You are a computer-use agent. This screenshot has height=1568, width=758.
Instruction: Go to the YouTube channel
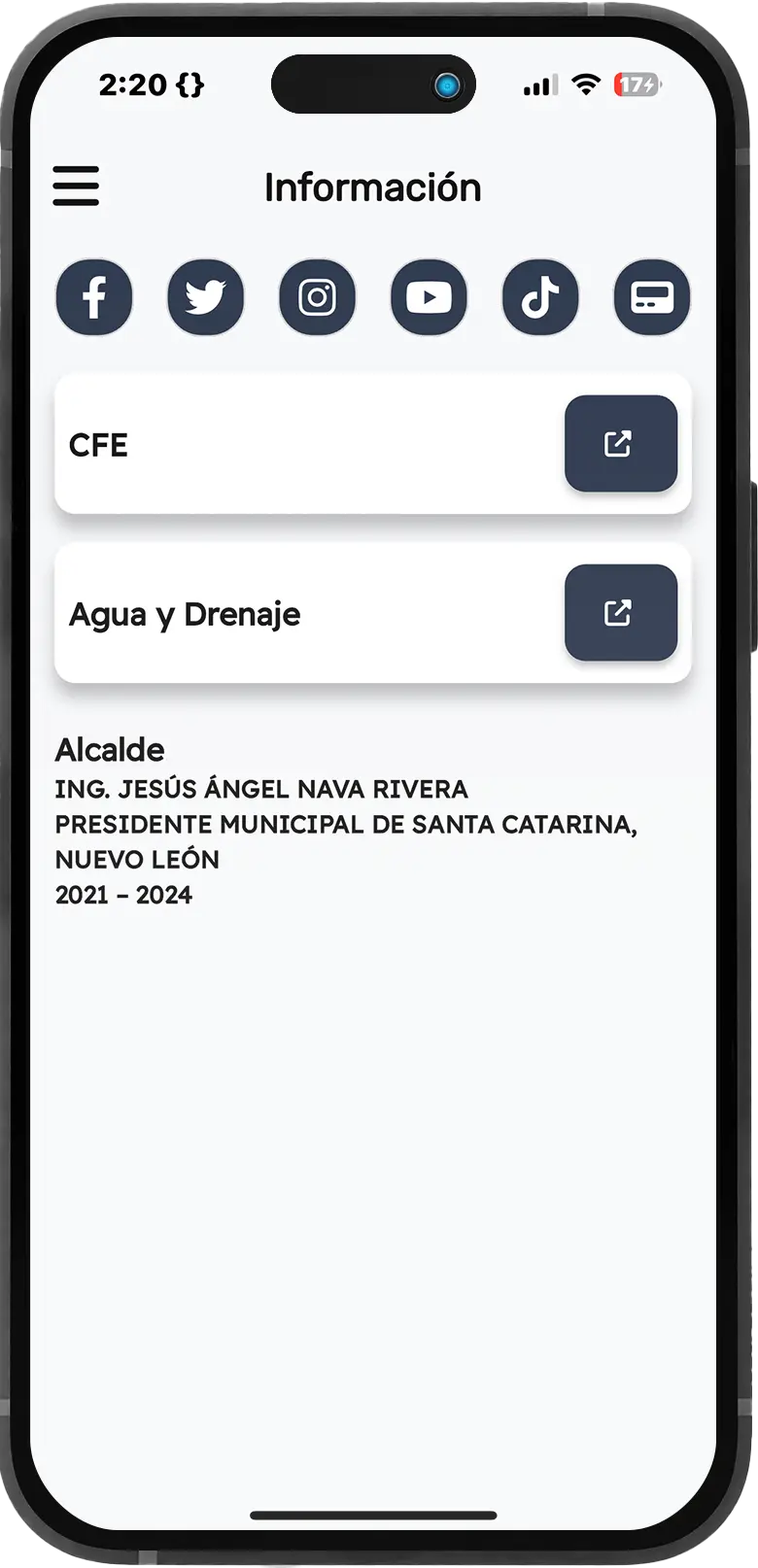click(x=429, y=297)
